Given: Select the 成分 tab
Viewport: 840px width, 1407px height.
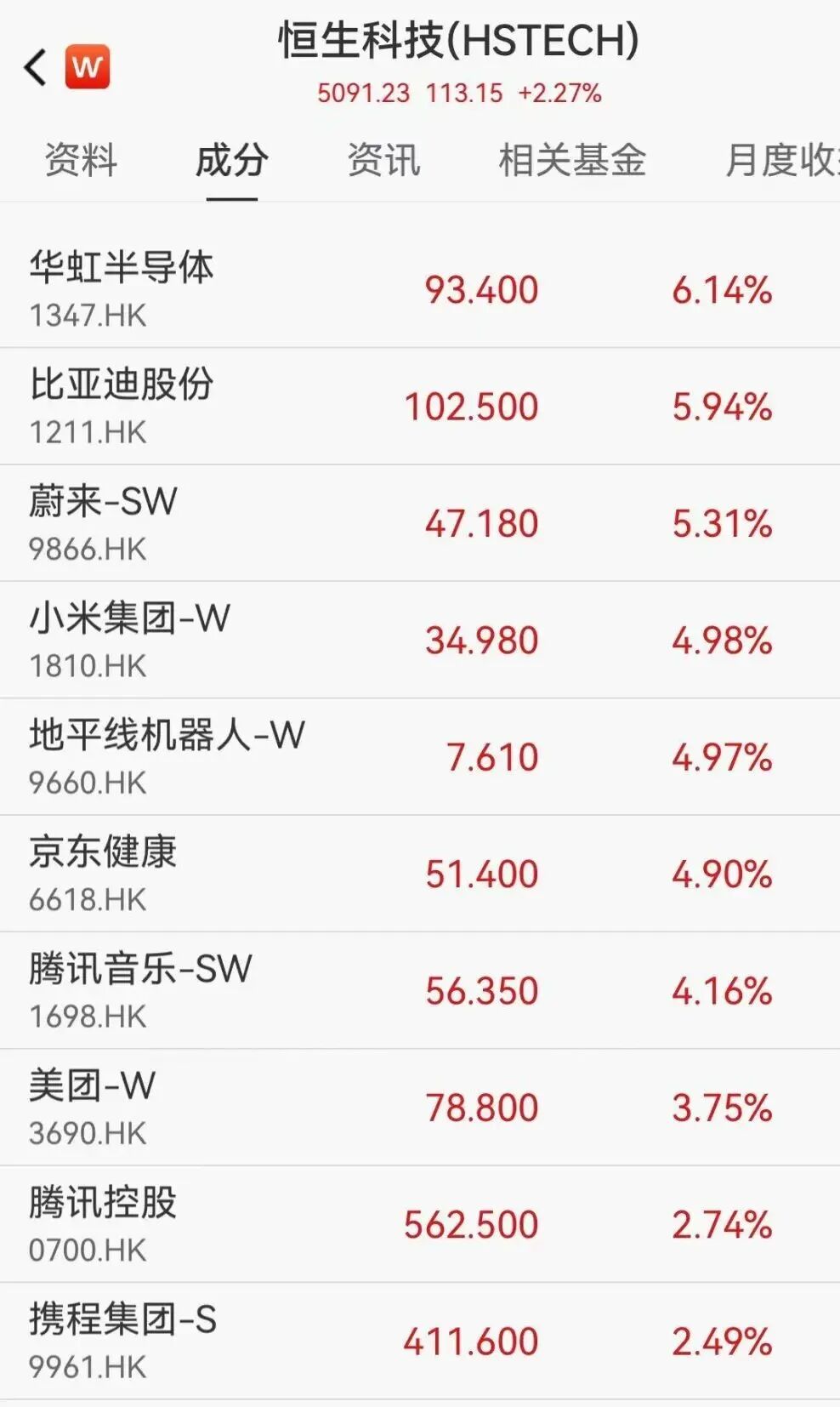Looking at the screenshot, I should (230, 161).
